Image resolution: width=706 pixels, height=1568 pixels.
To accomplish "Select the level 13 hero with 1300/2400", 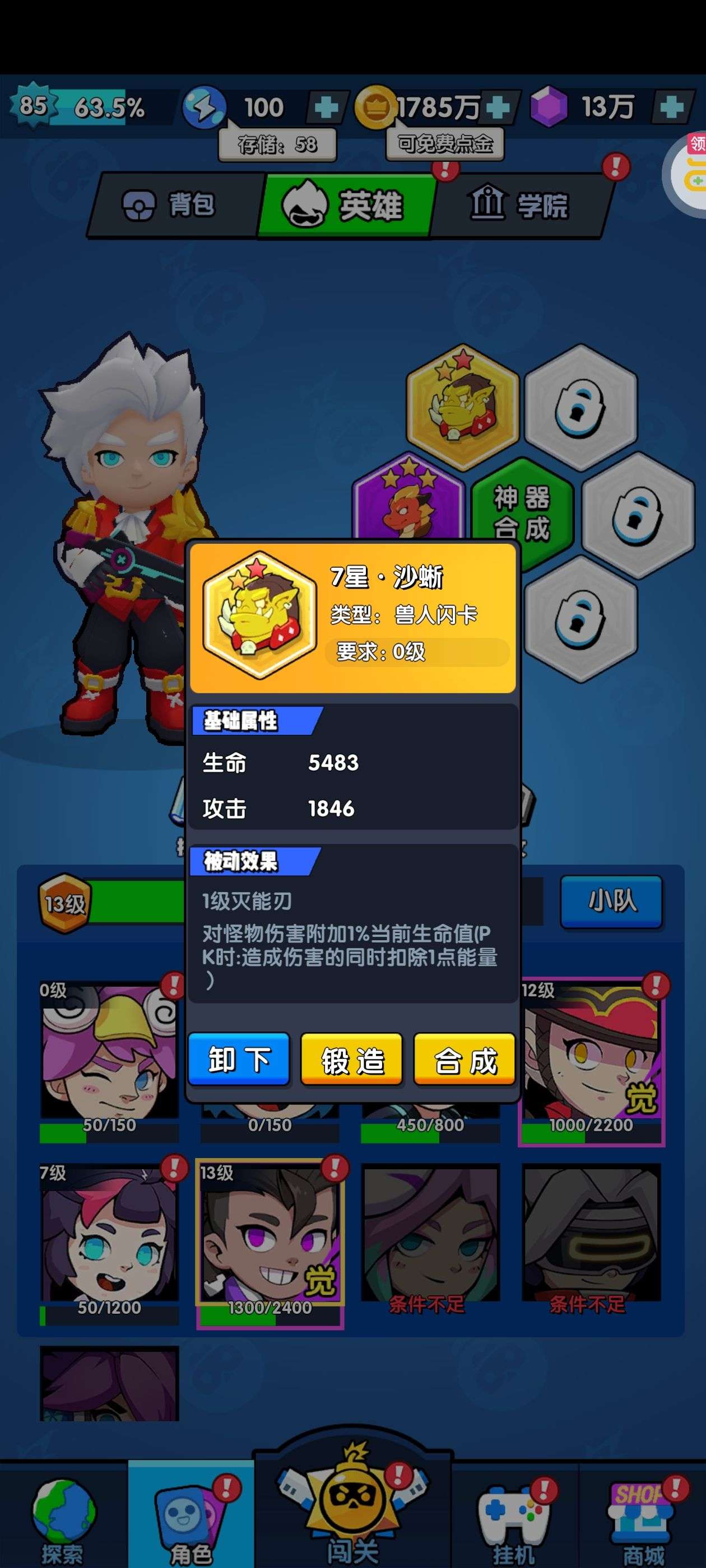I will 270,1245.
